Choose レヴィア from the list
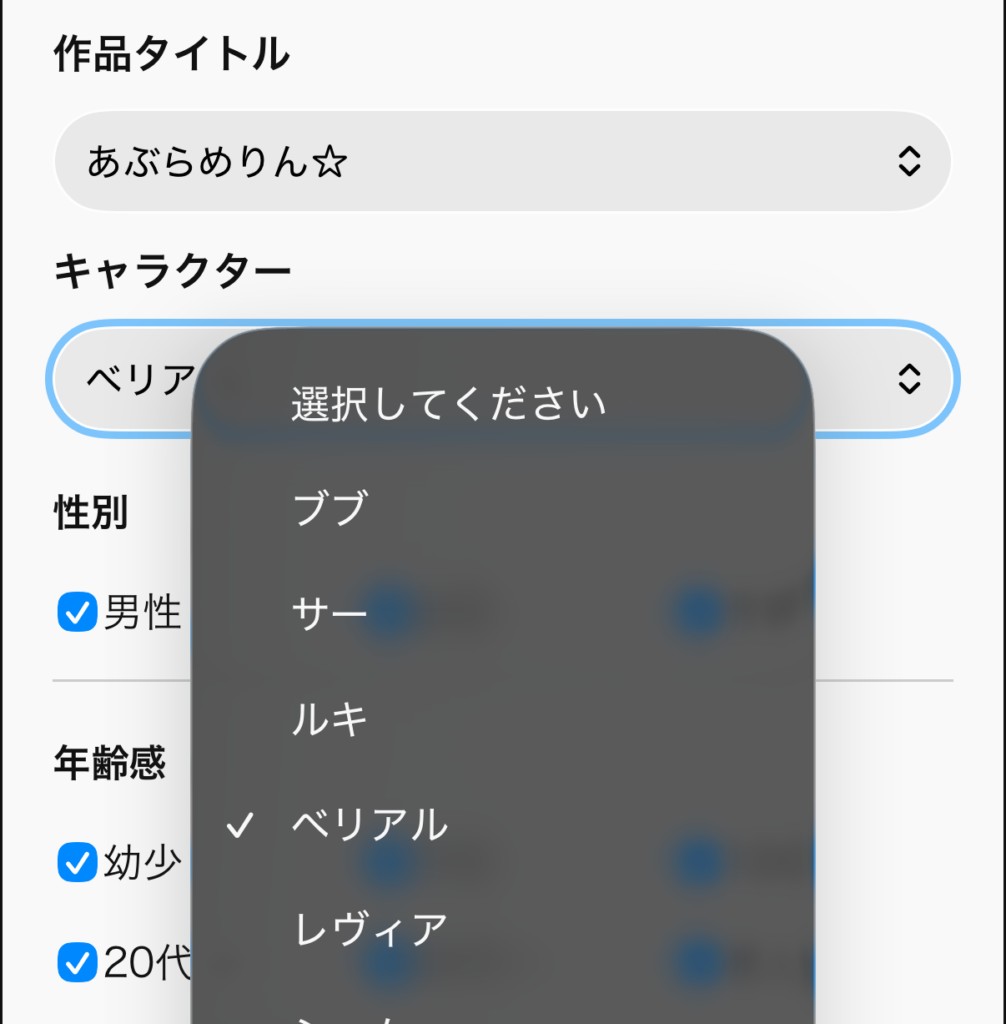Screen dimensions: 1006x1024 370,929
